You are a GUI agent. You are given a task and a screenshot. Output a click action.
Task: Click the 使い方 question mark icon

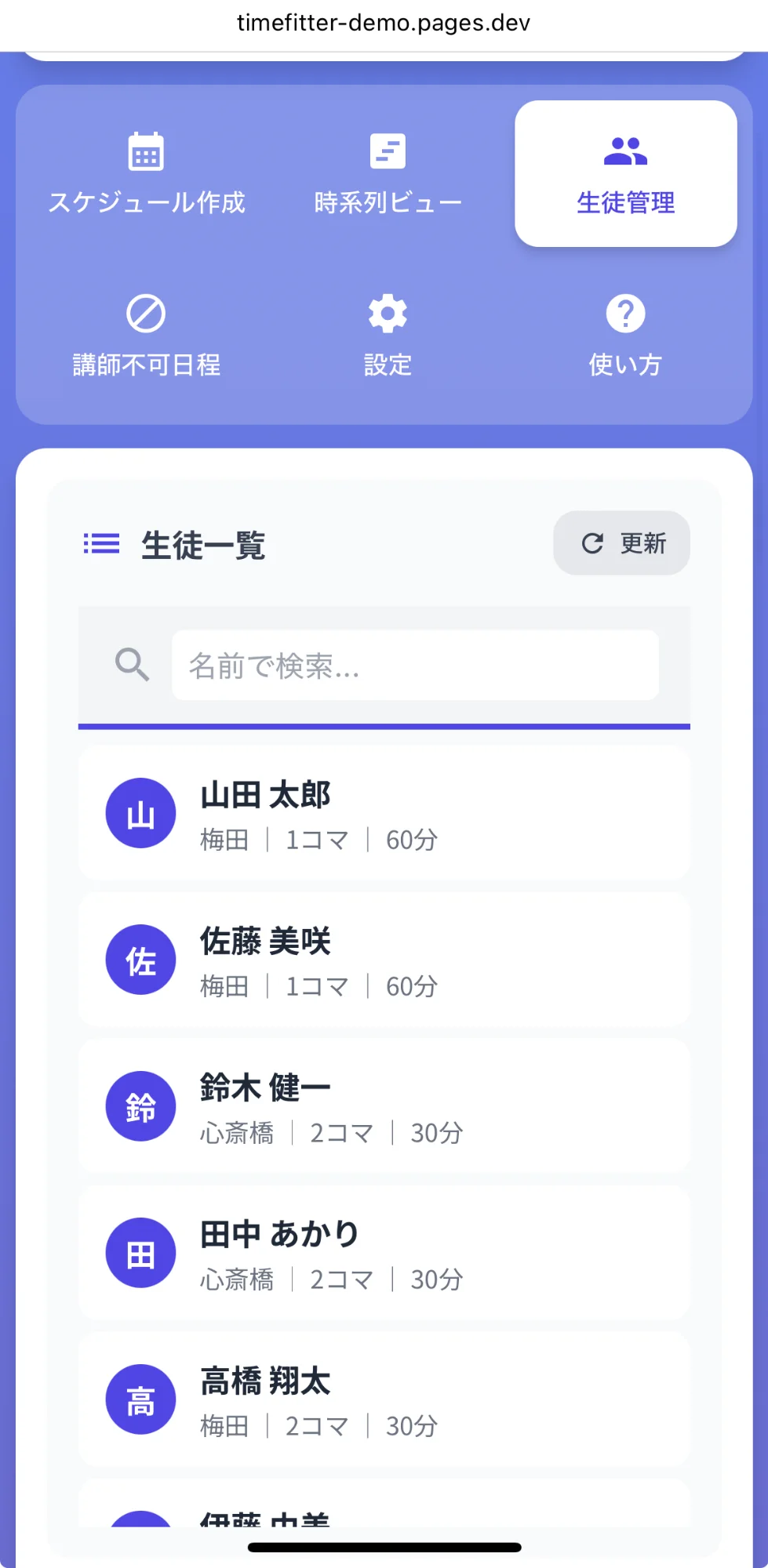tap(624, 314)
